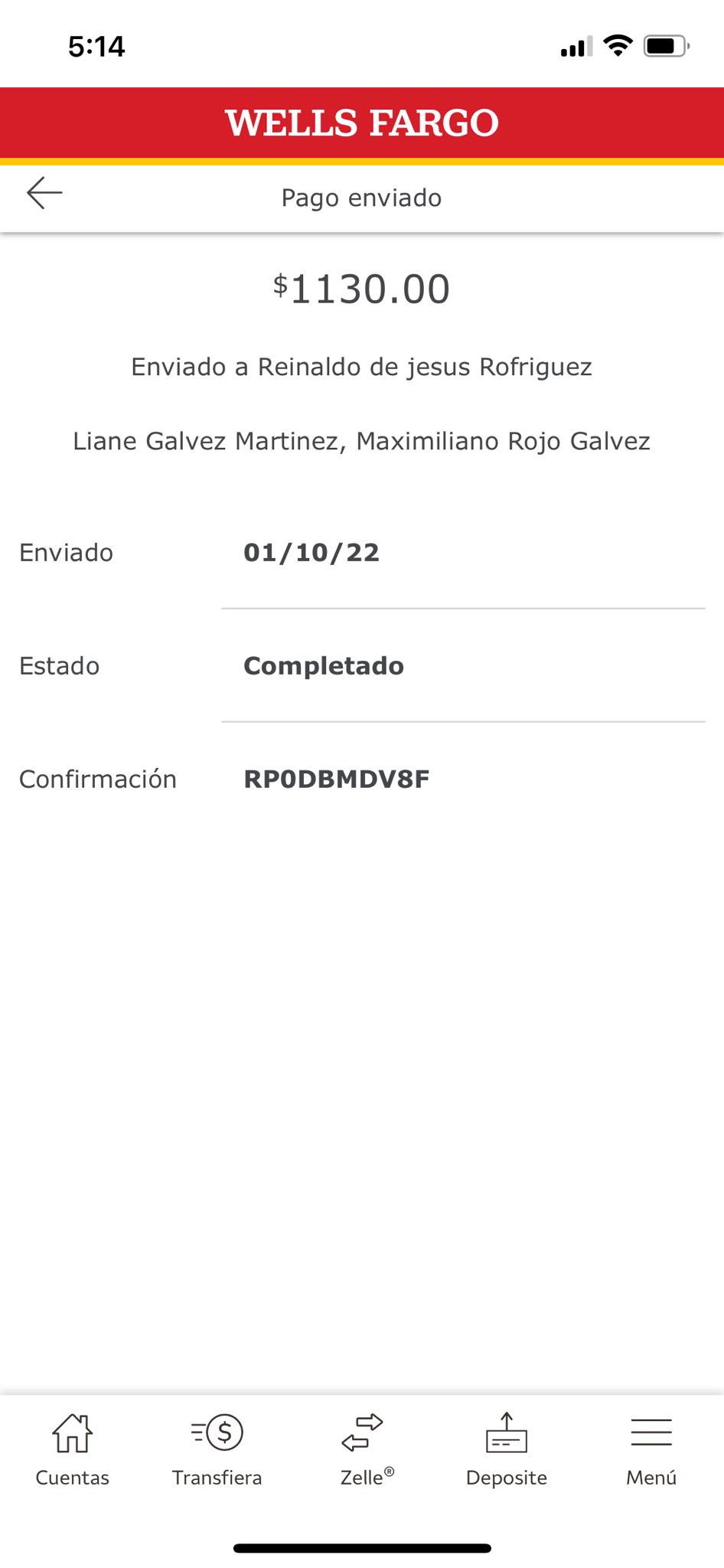Open the Cuentas tab
This screenshot has width=724, height=1568.
coord(73,1449)
